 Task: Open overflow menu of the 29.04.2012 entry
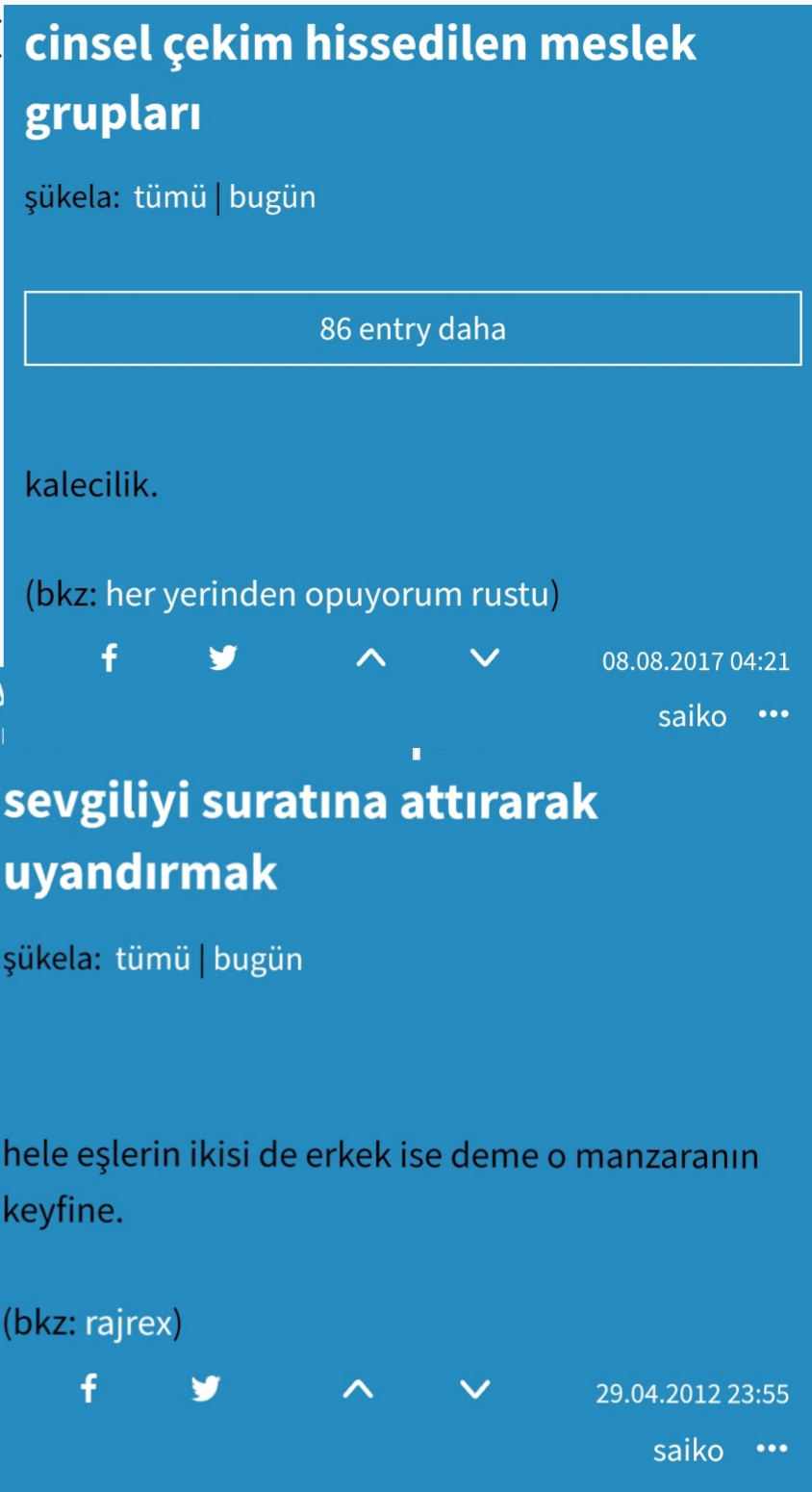pyautogui.click(x=773, y=1449)
